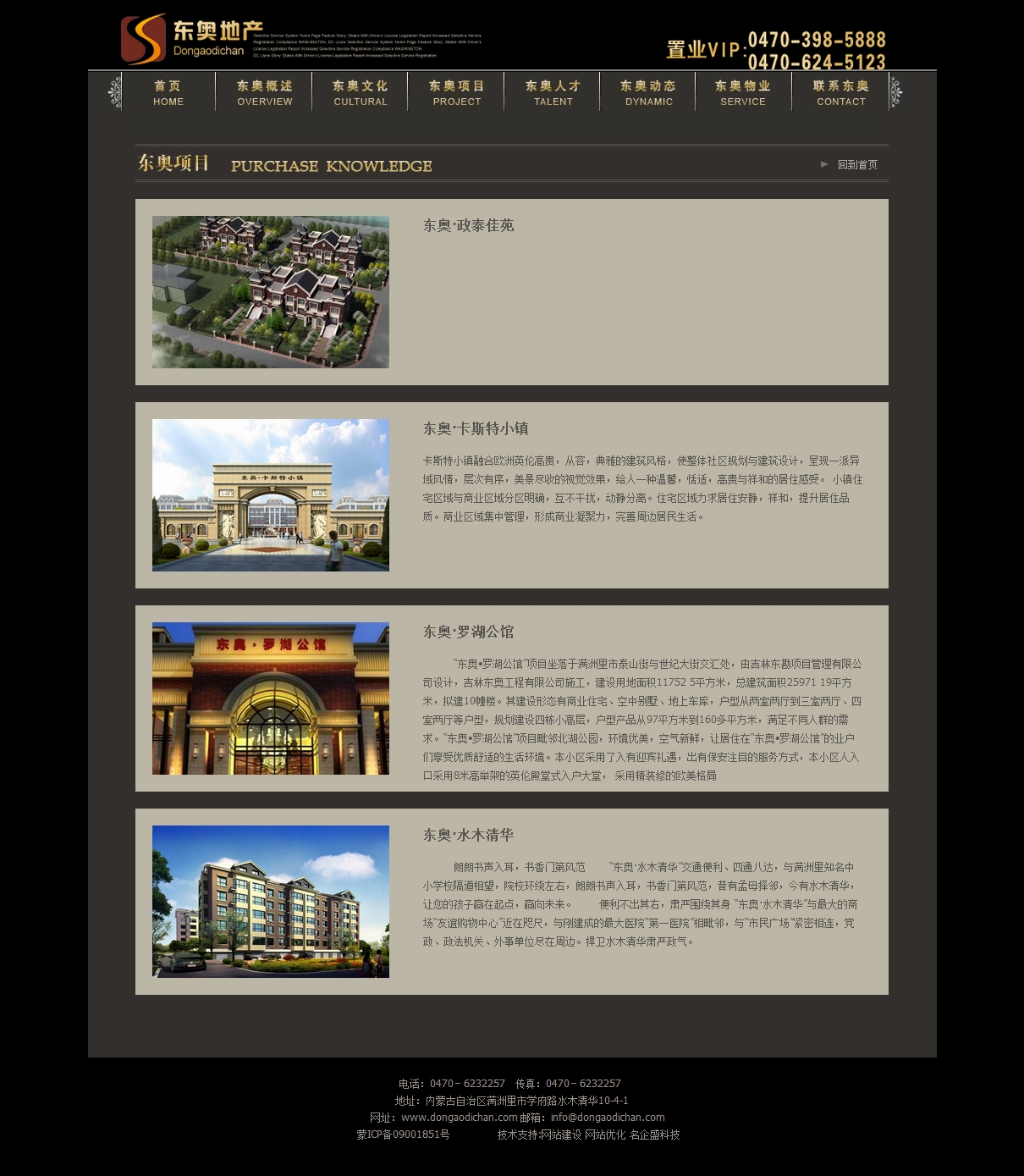1024x1176 pixels.
Task: Open the 东奥·政泰佳苑 project image
Action: tap(271, 292)
